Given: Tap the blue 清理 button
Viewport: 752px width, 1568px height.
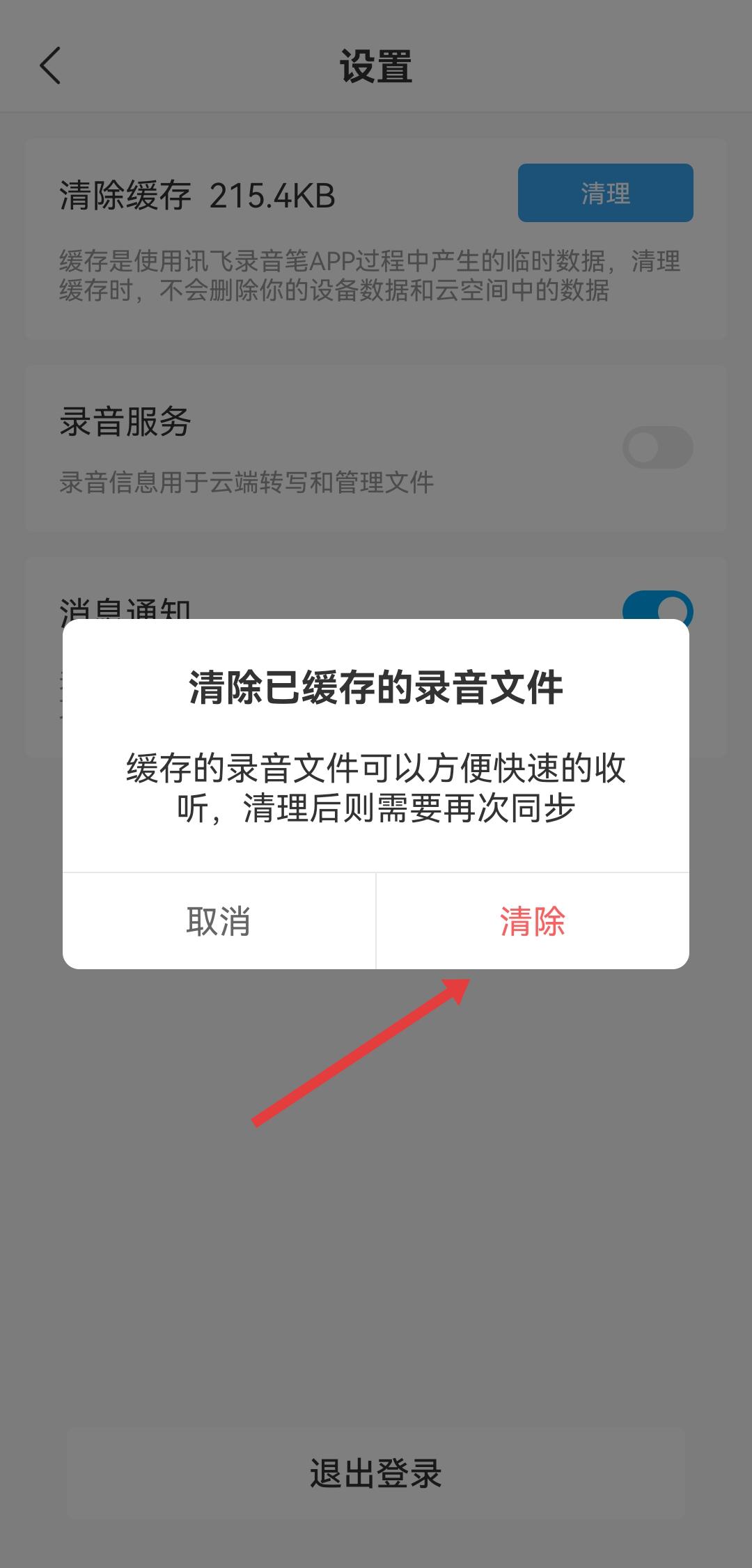Looking at the screenshot, I should pyautogui.click(x=605, y=193).
